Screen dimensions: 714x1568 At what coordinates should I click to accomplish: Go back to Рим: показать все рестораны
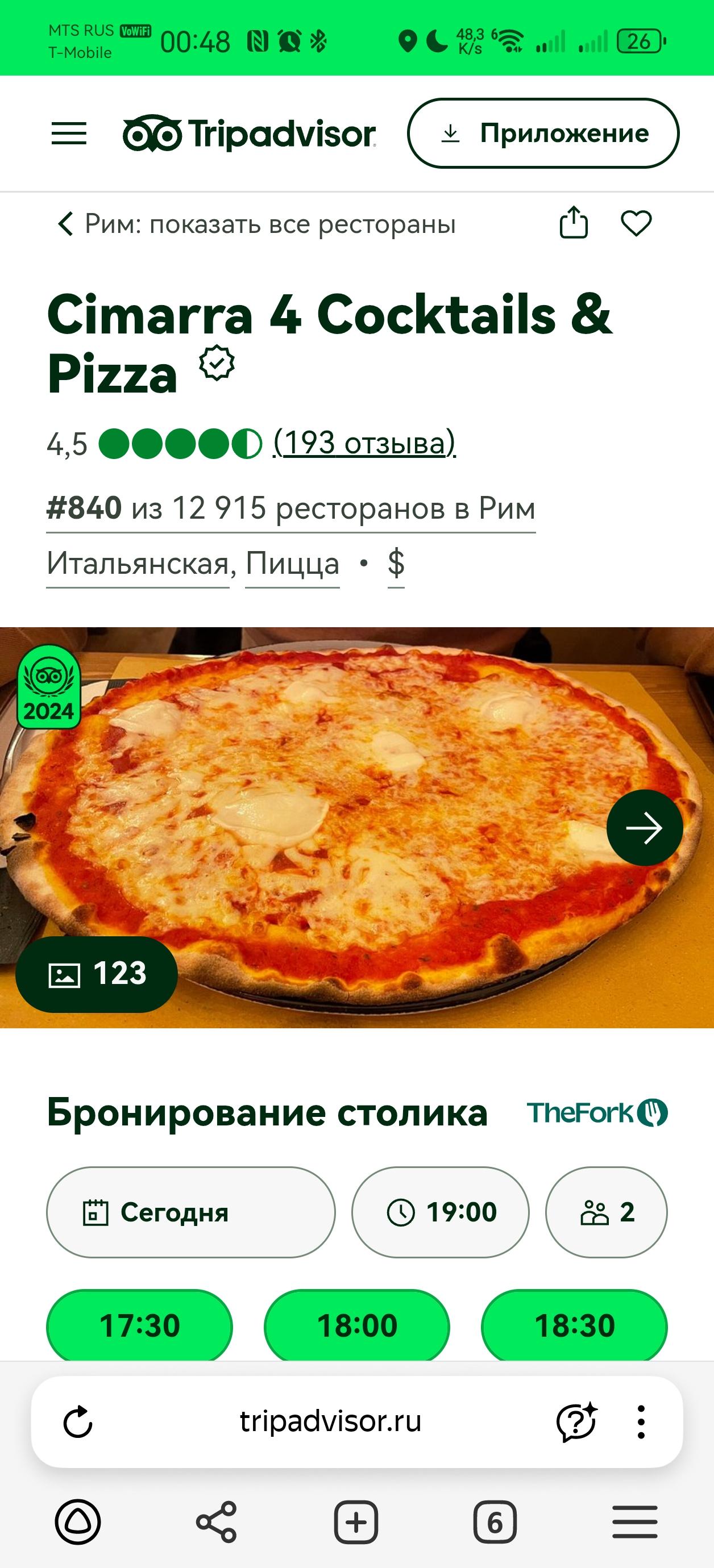click(x=256, y=224)
